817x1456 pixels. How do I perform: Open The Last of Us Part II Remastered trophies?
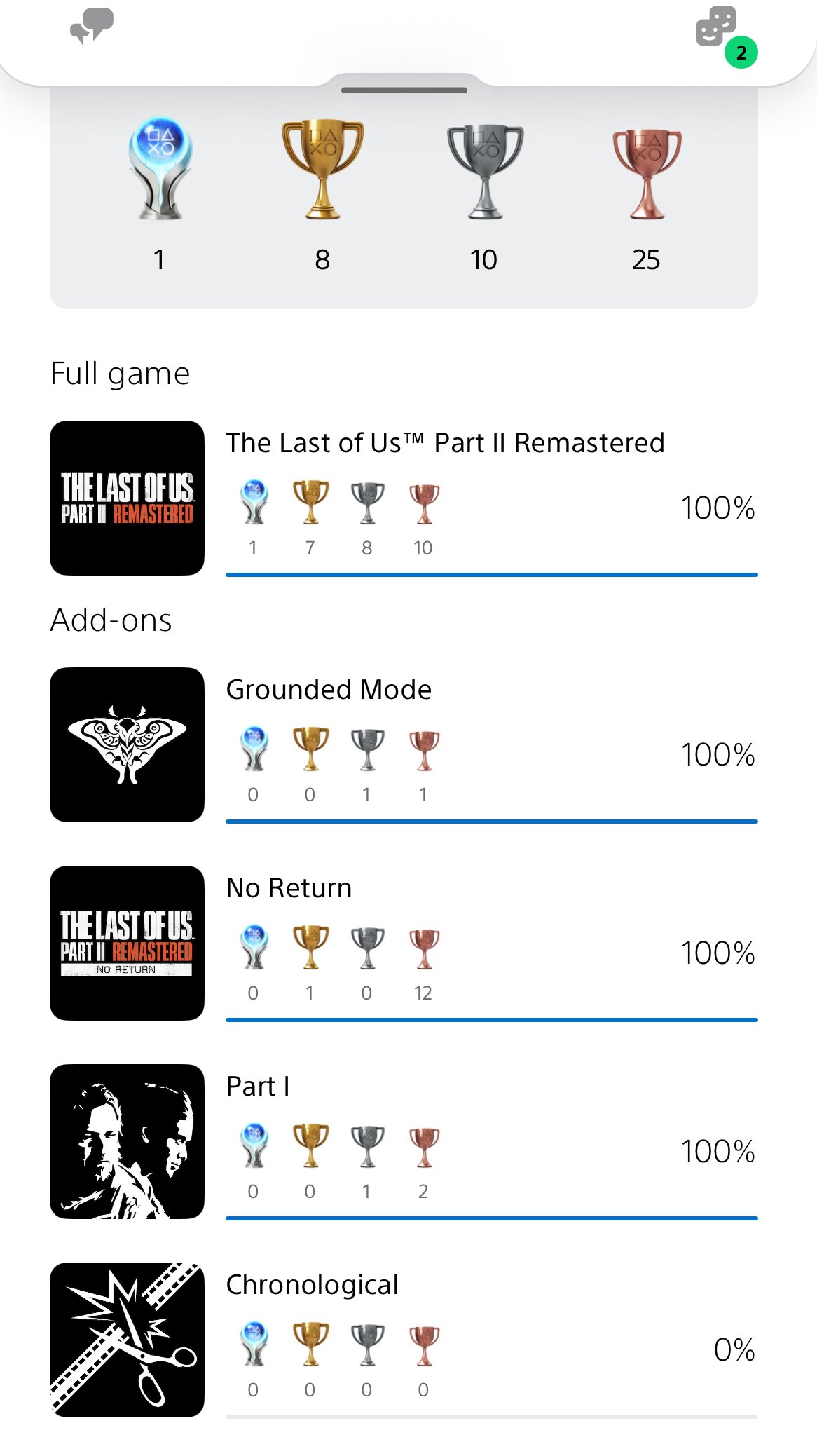coord(404,498)
